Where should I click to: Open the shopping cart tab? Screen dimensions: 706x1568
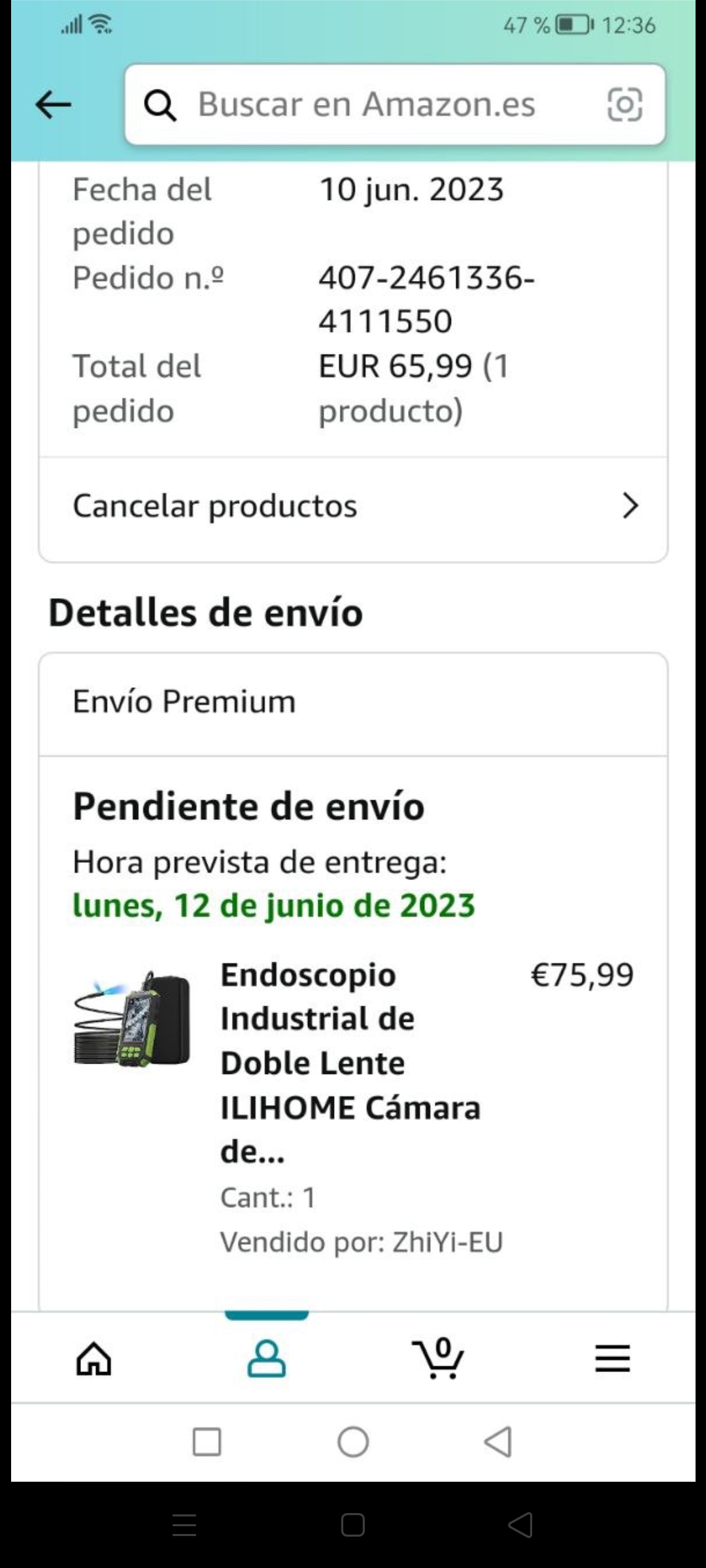tap(439, 1359)
